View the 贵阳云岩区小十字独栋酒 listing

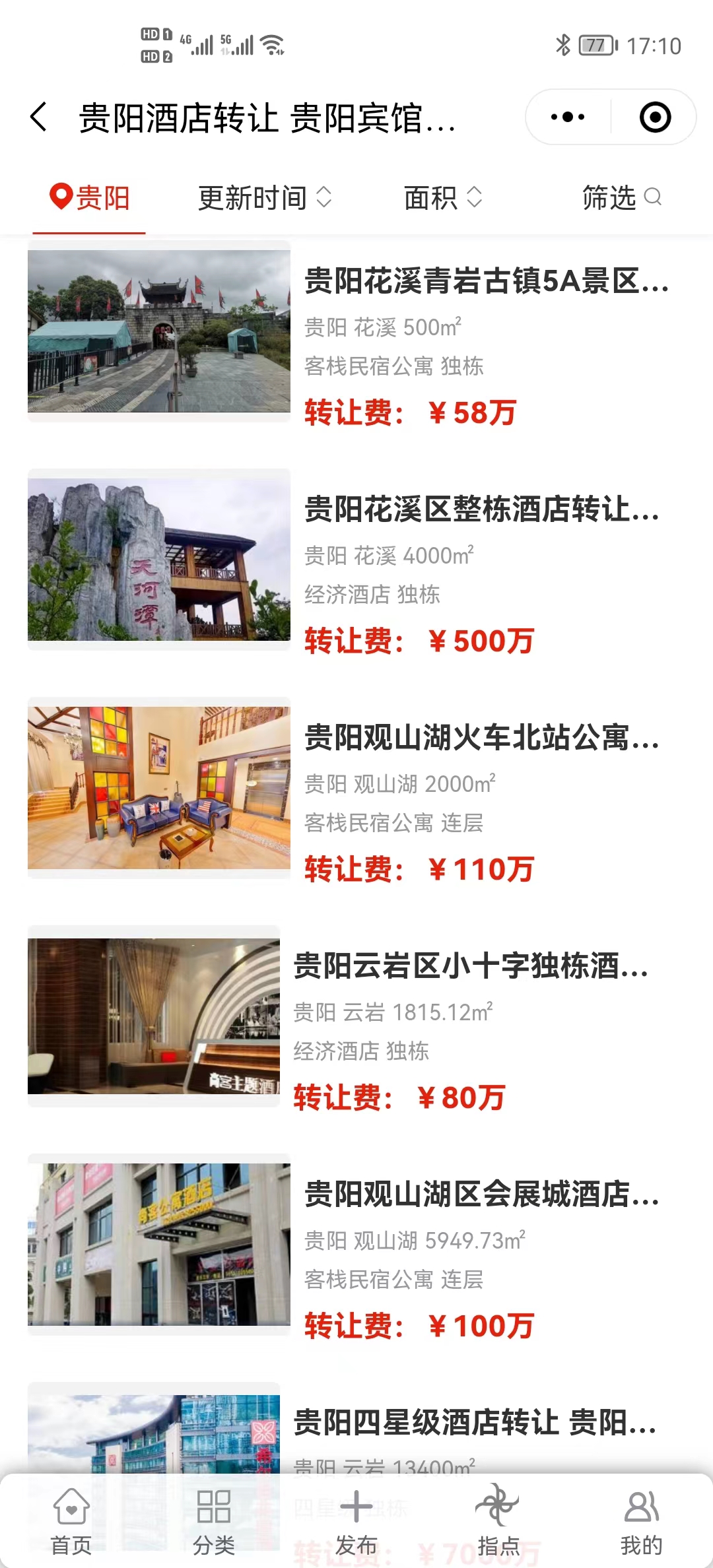(470, 966)
